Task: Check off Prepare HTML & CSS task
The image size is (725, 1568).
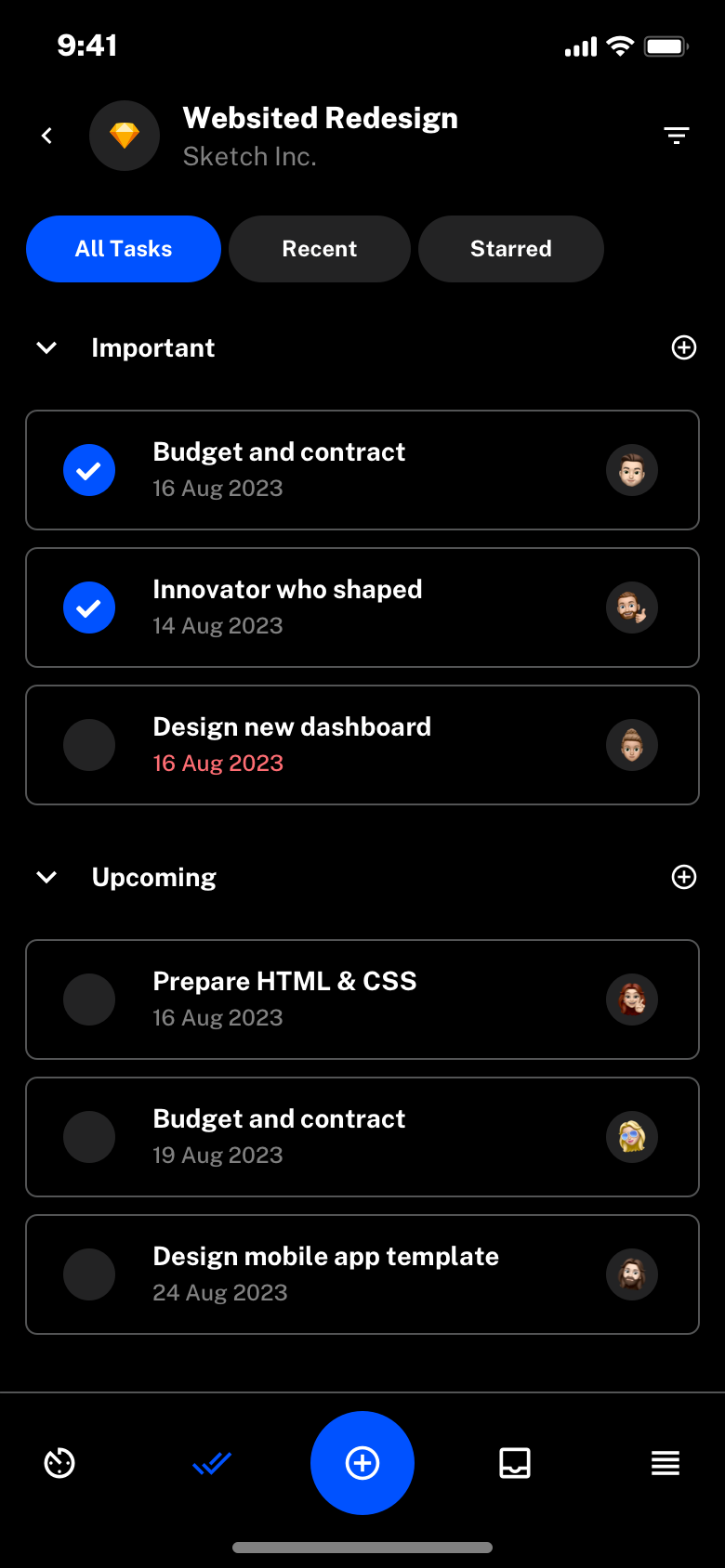Action: 89,1000
